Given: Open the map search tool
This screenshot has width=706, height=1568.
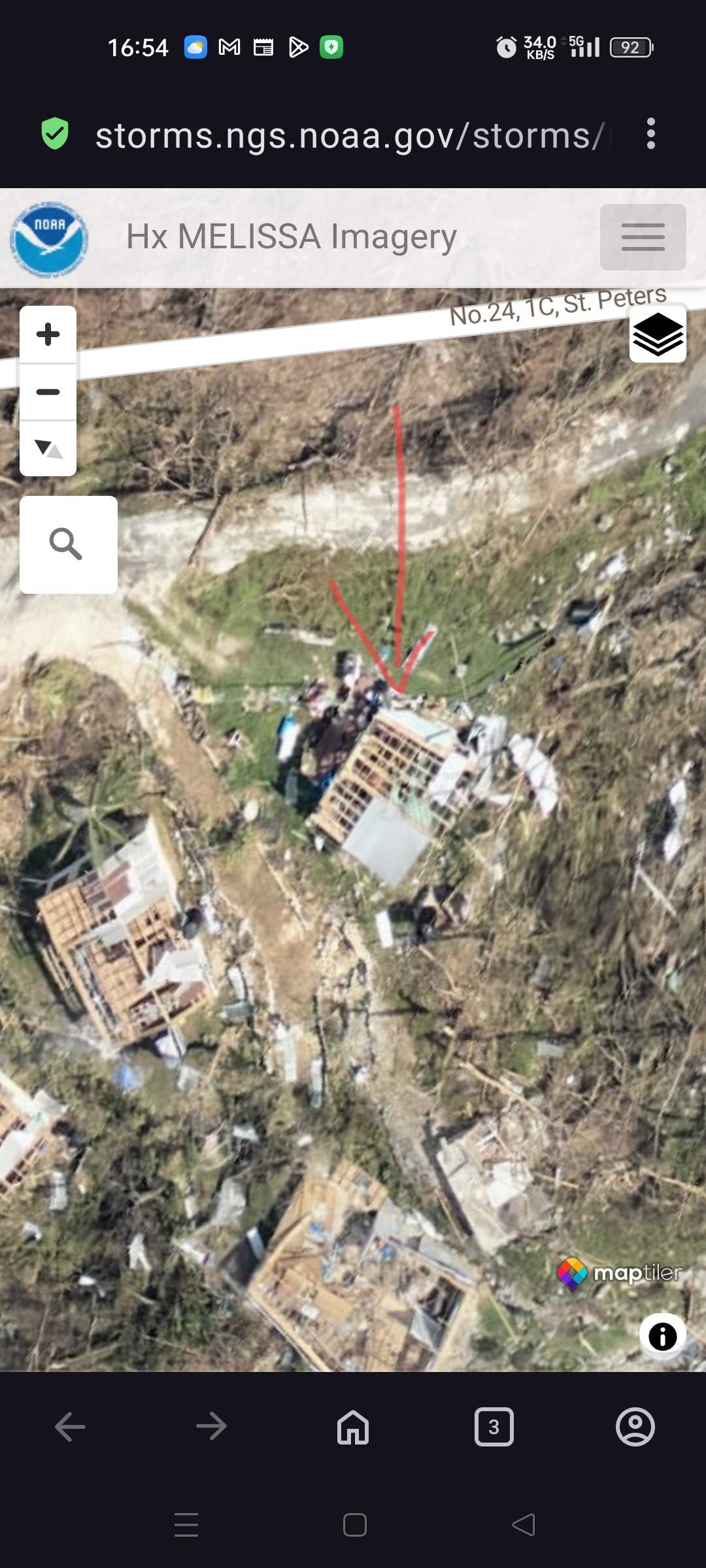Looking at the screenshot, I should (68, 544).
